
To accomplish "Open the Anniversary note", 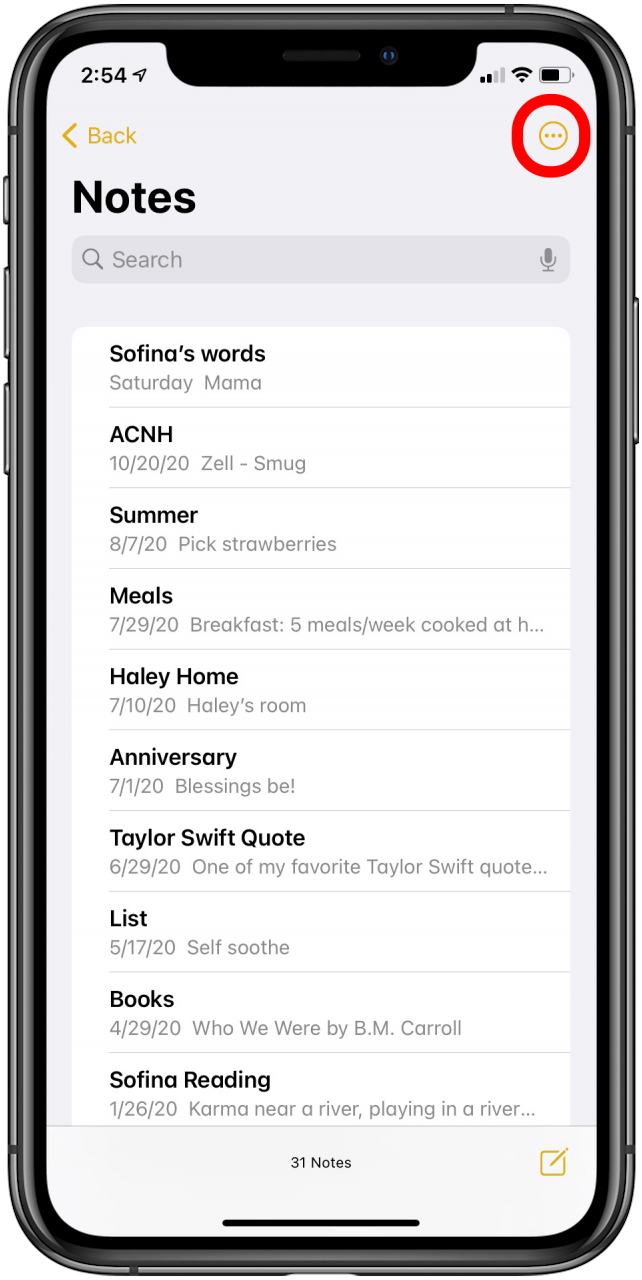I will 320,771.
